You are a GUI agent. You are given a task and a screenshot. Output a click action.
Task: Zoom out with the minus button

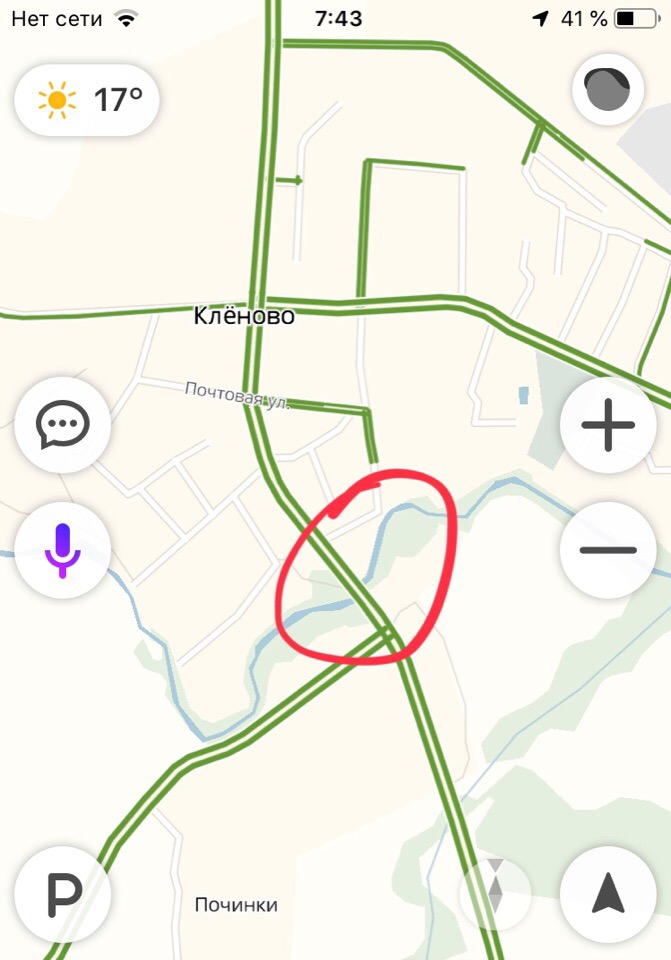click(x=608, y=550)
